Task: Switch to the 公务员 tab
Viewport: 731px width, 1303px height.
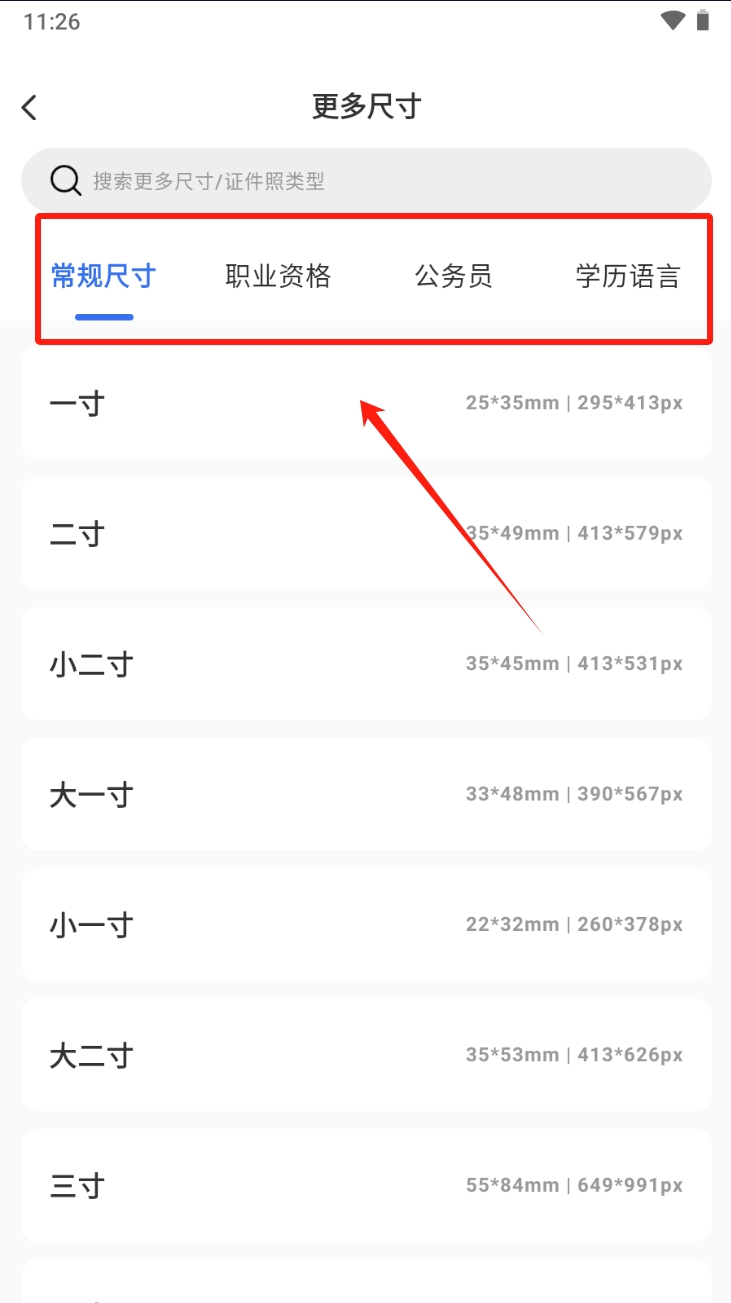Action: [x=454, y=276]
